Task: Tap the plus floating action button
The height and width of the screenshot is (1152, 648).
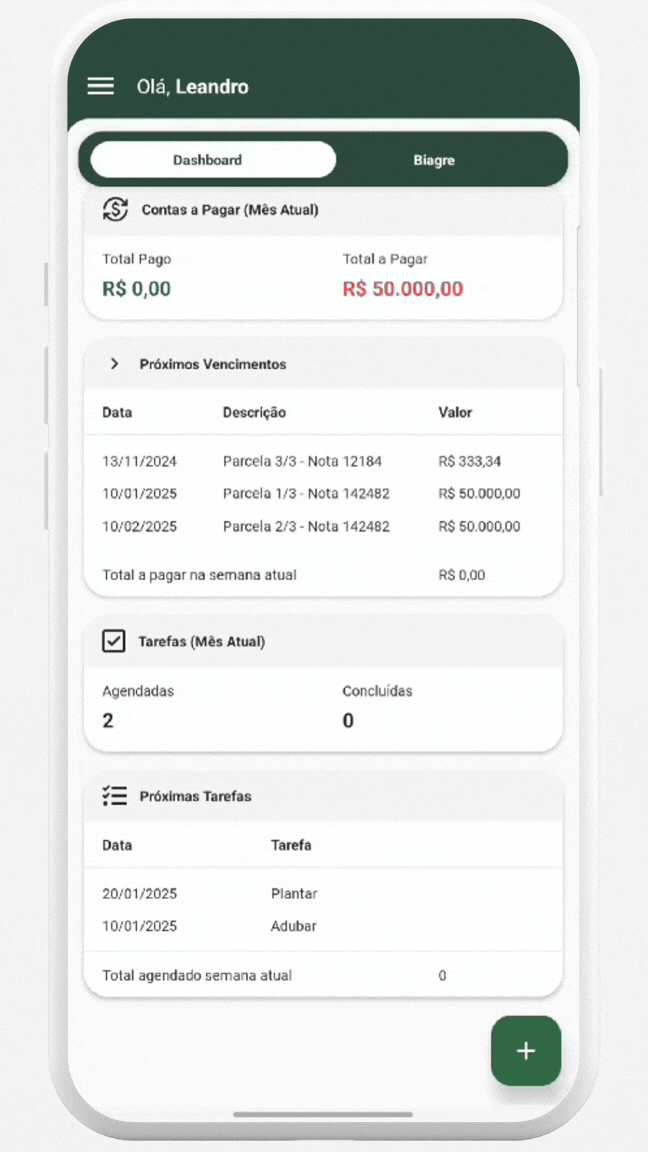Action: click(525, 1051)
